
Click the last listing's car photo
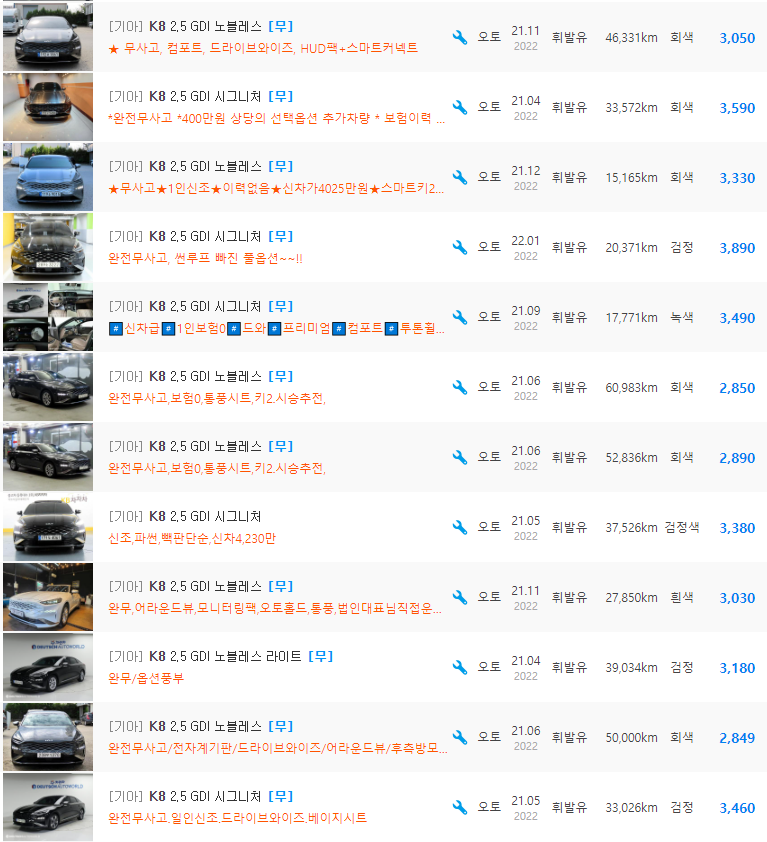47,806
